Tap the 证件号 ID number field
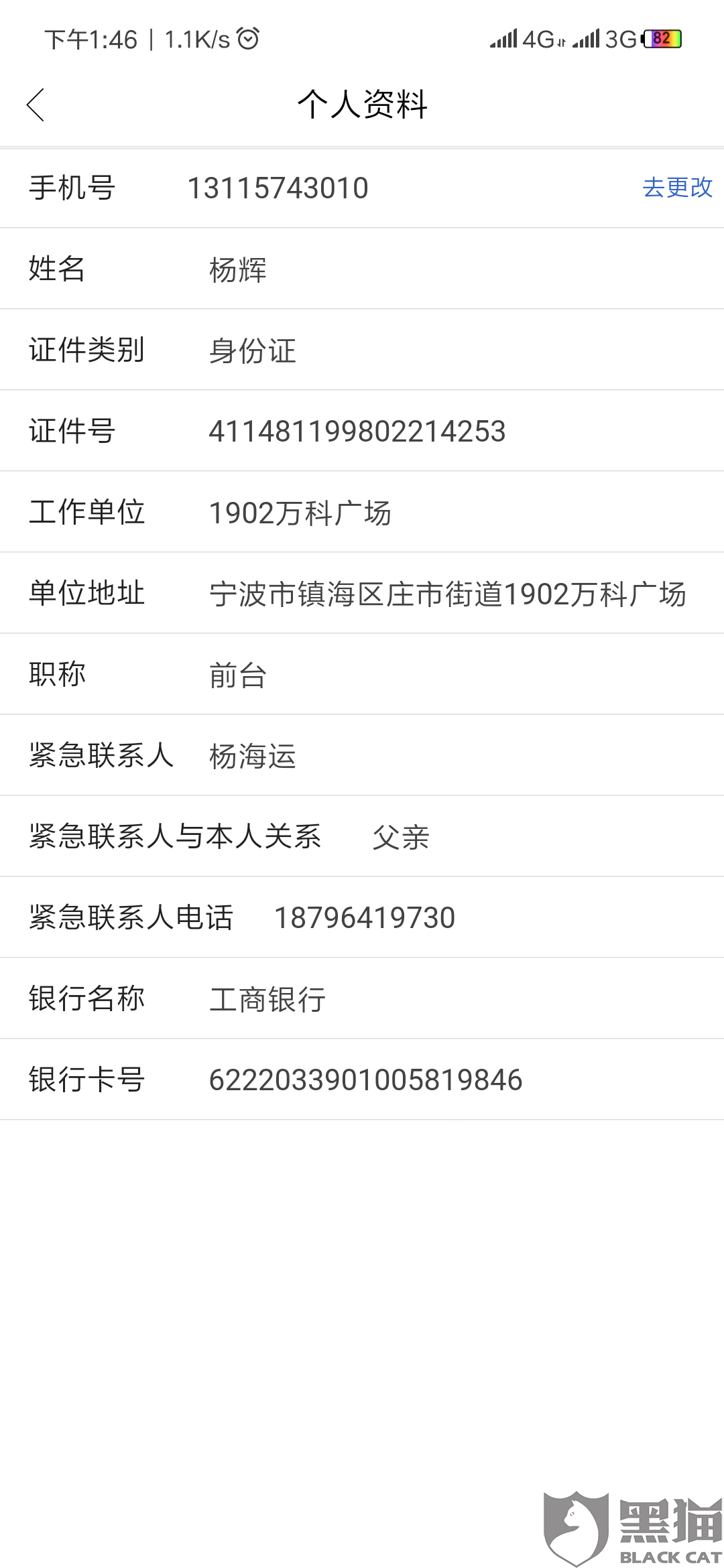This screenshot has width=724, height=1568. click(355, 431)
